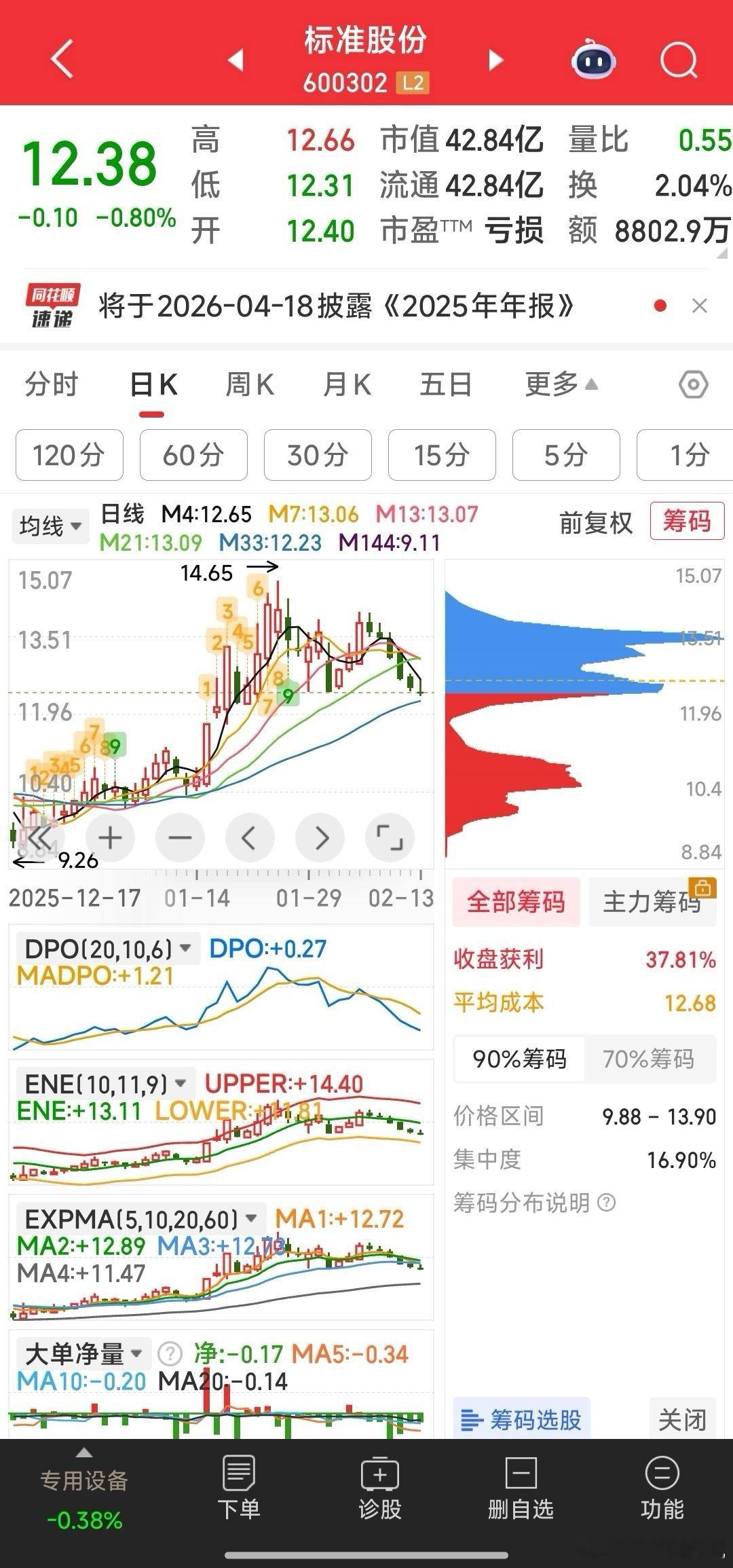
Task: Go back using the top-left arrow
Action: [62, 59]
